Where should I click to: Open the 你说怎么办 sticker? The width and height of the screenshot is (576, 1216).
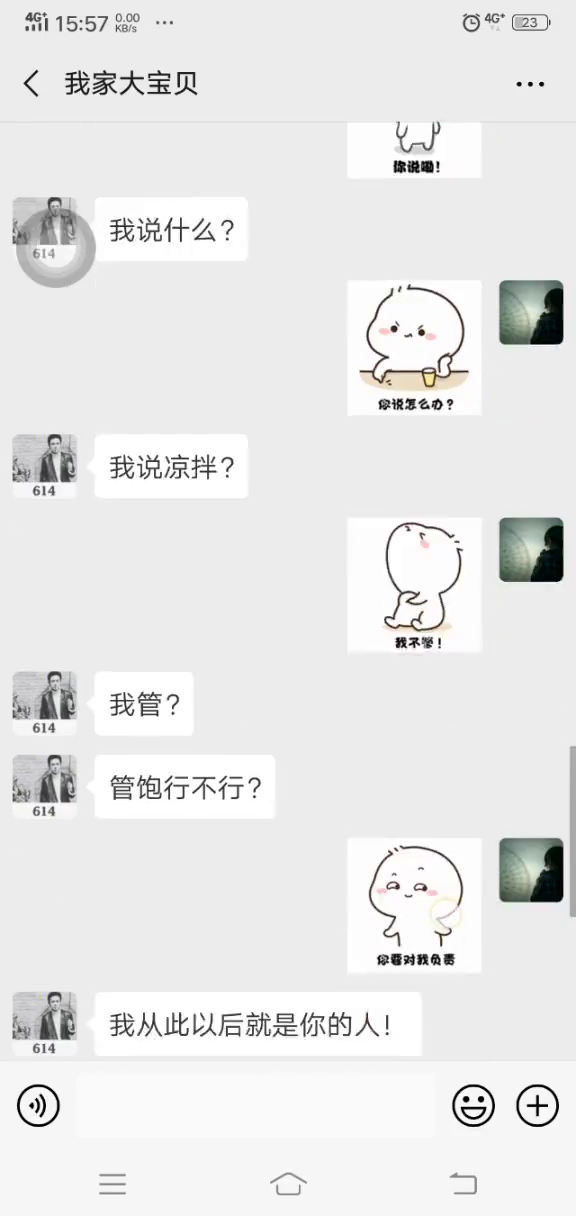(414, 348)
